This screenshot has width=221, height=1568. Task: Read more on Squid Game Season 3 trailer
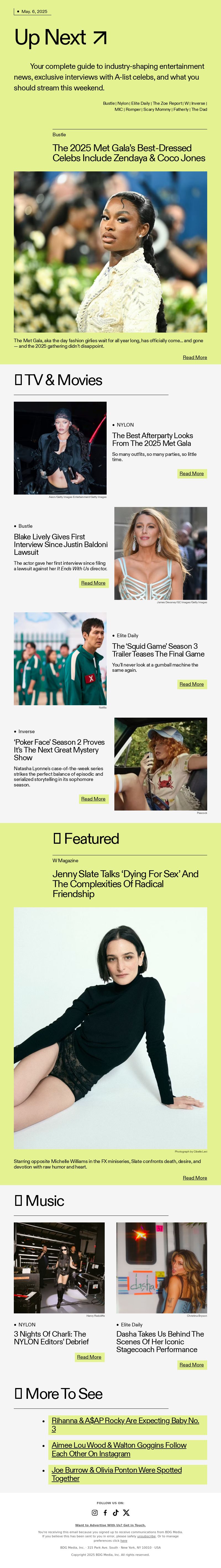(191, 684)
